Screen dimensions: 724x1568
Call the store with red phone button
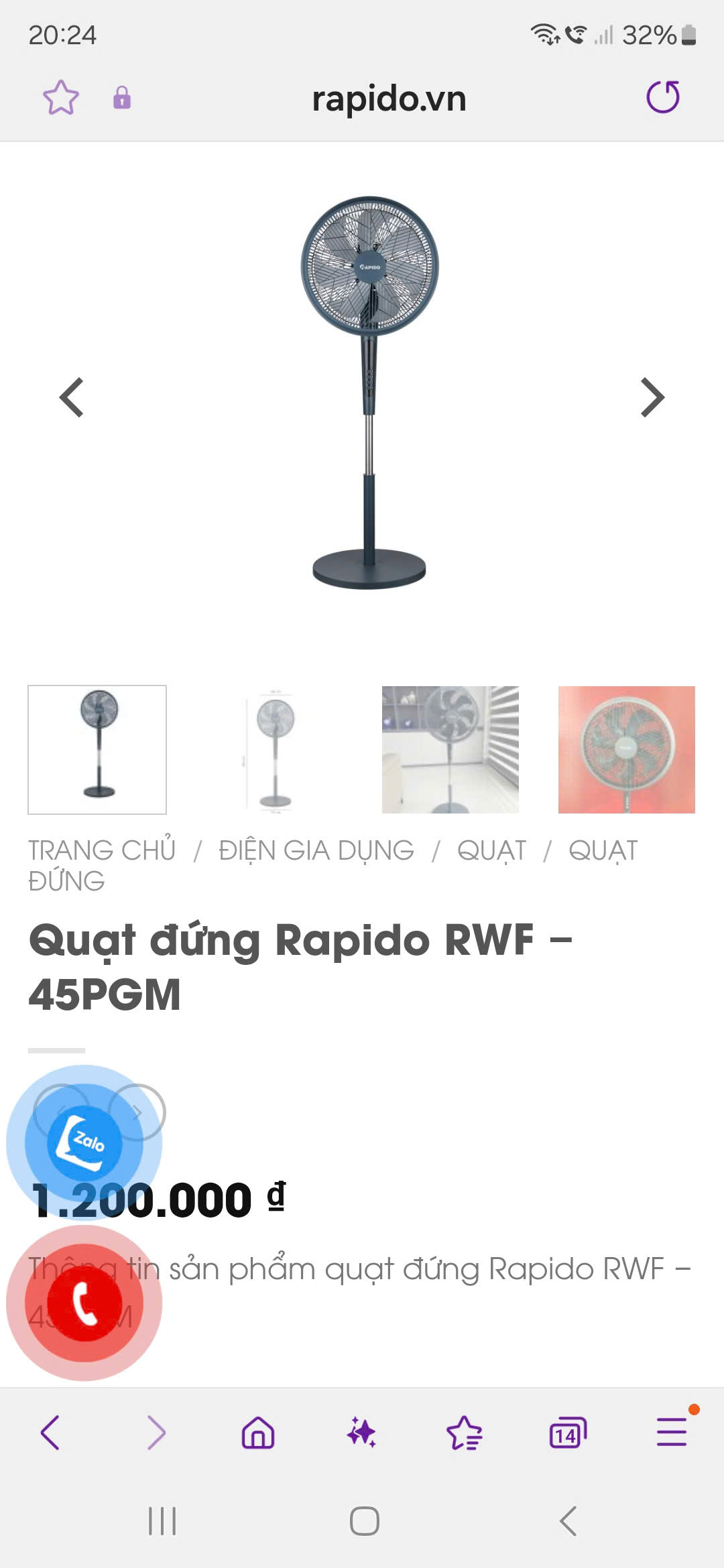point(84,1303)
